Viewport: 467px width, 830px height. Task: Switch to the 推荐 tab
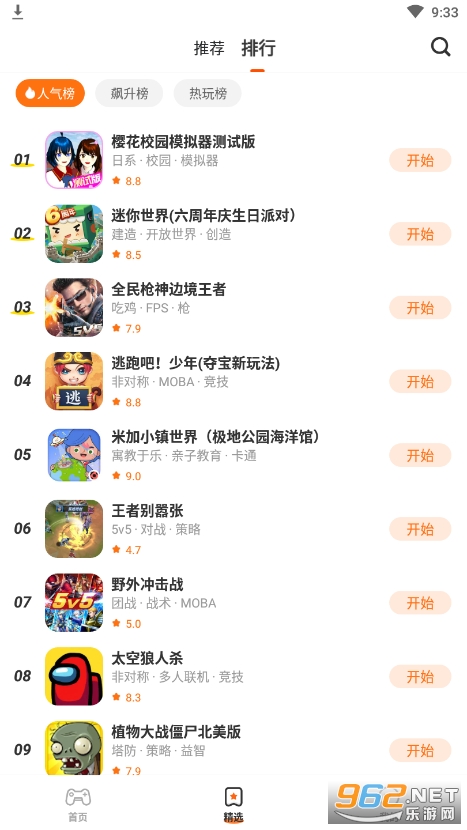click(209, 48)
